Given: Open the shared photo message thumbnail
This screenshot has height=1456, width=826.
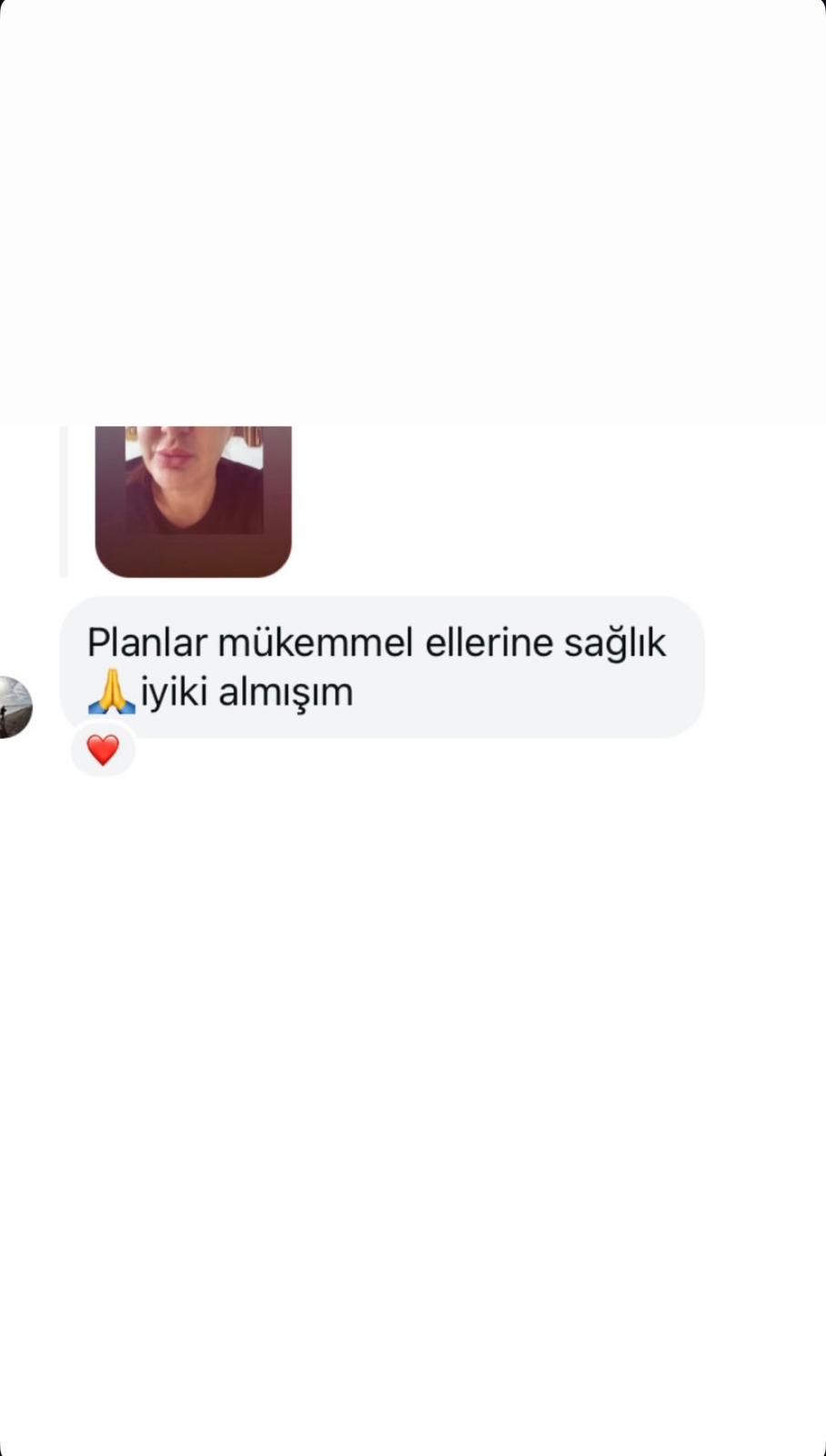Looking at the screenshot, I should (x=193, y=500).
